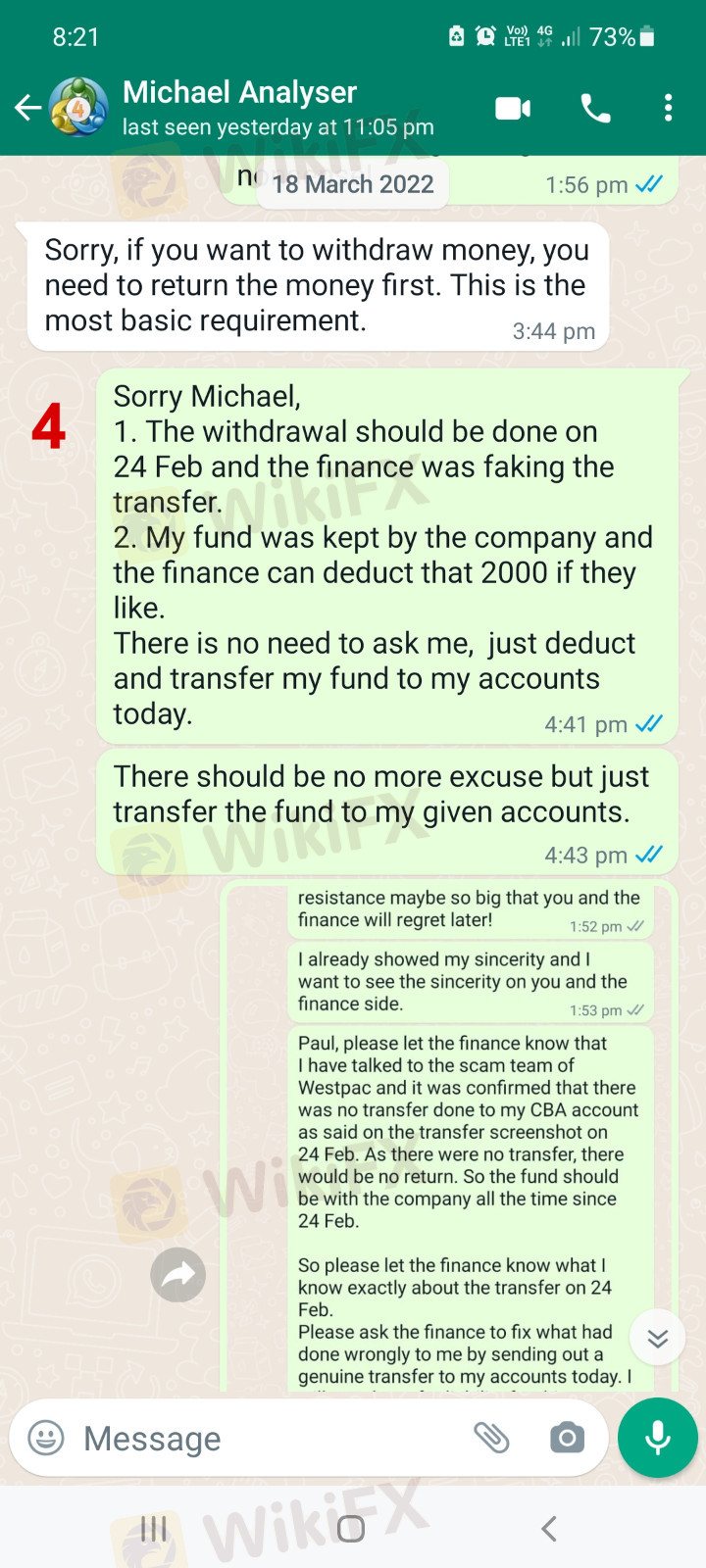Start a voice call with Michael Analyser
Image resolution: width=706 pixels, height=1568 pixels.
coord(595,108)
